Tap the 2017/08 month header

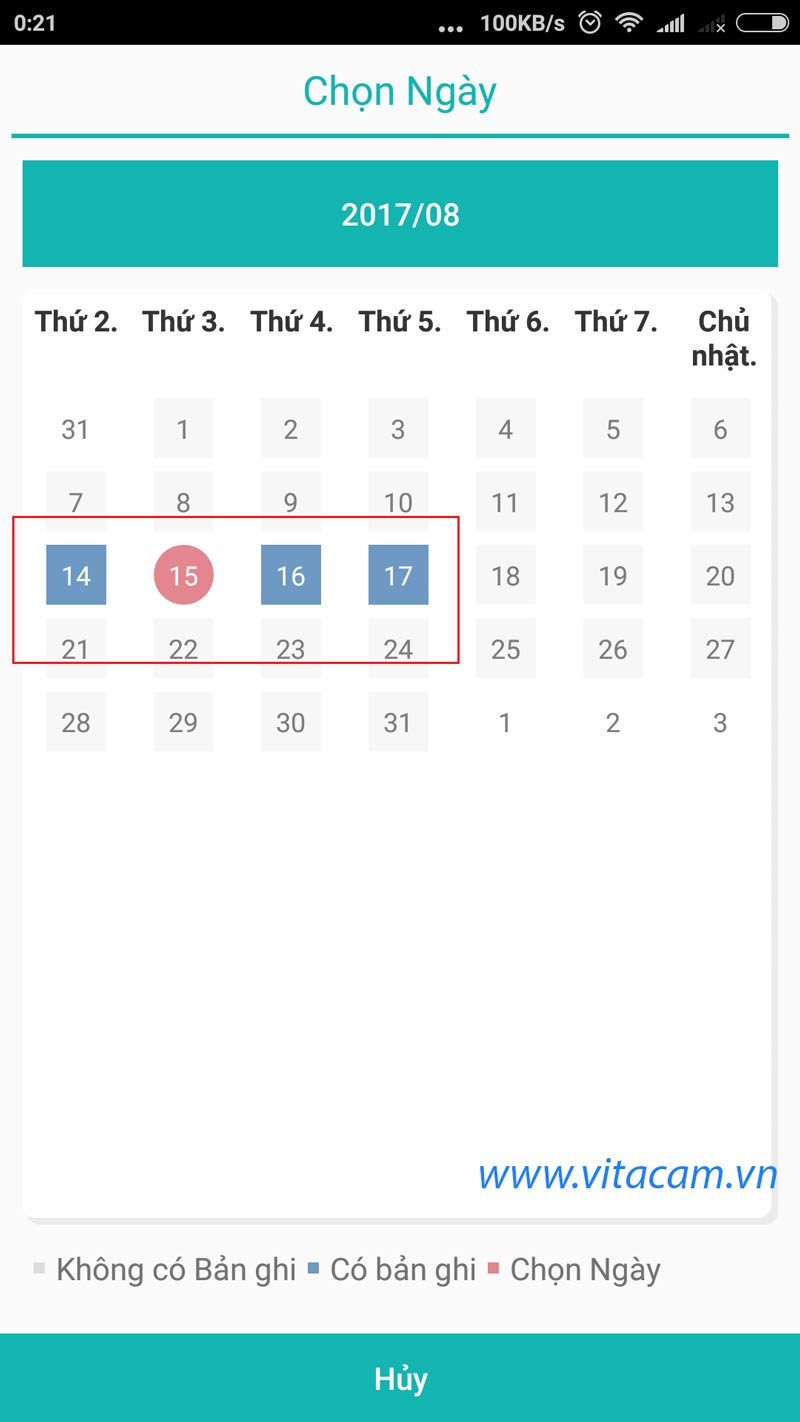click(400, 214)
